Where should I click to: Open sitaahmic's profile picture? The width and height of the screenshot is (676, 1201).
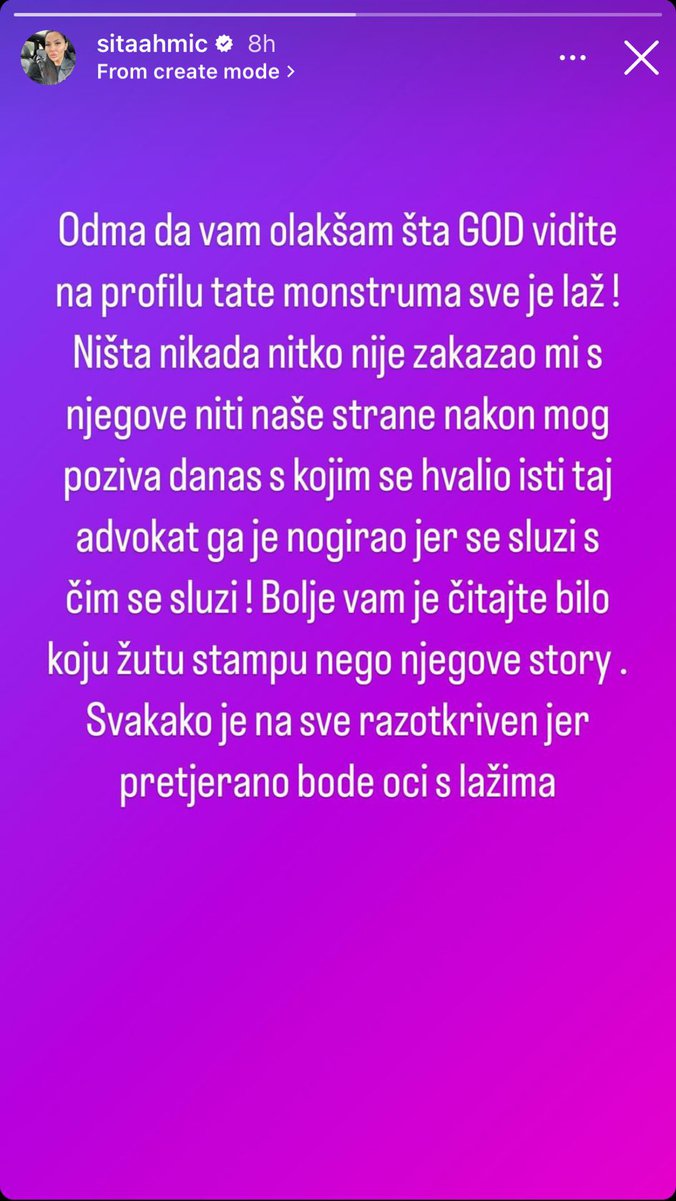[48, 57]
